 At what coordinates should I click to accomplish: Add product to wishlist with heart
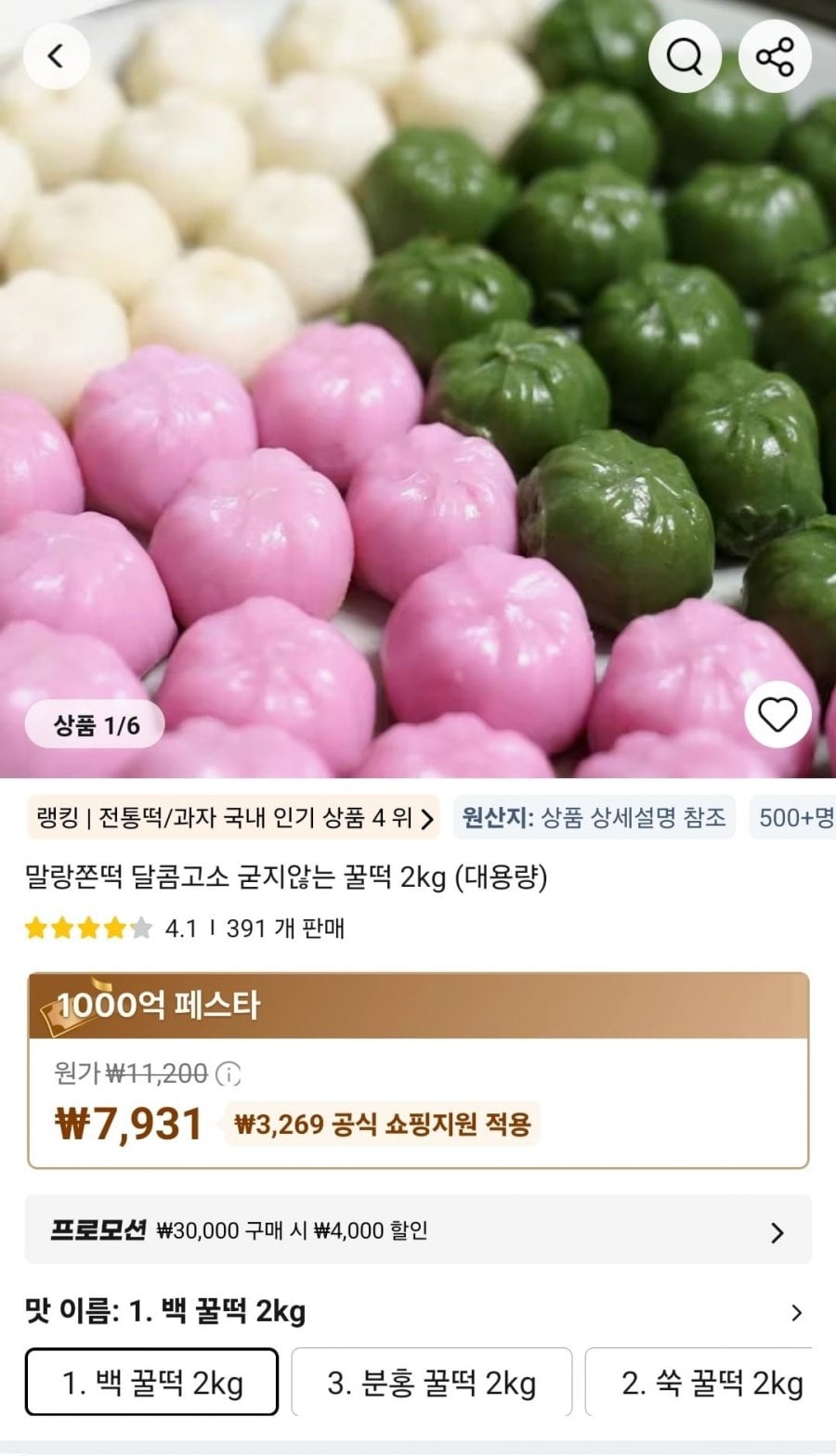pyautogui.click(x=777, y=714)
